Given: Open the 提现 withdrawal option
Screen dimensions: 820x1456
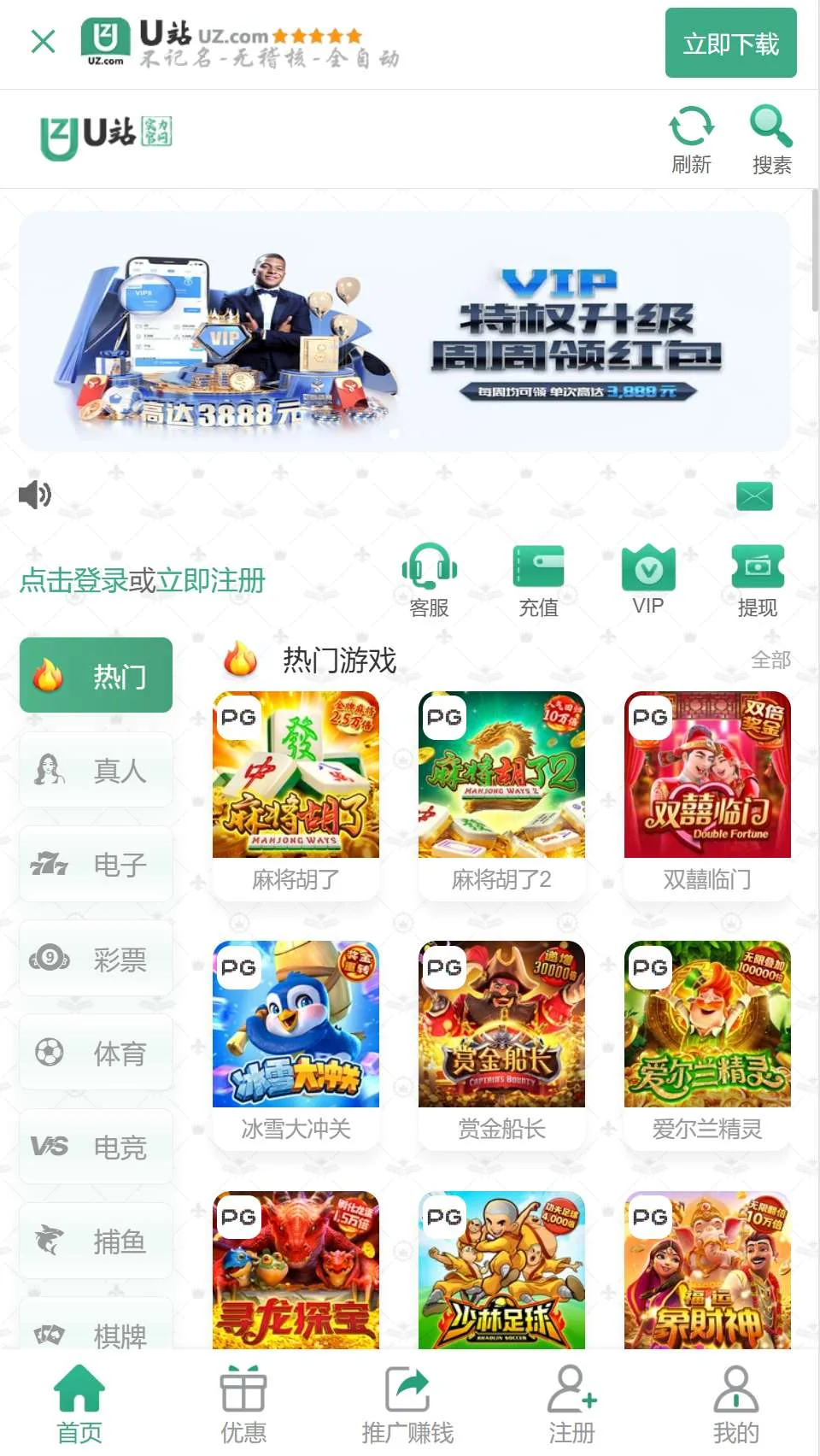Looking at the screenshot, I should pyautogui.click(x=757, y=578).
